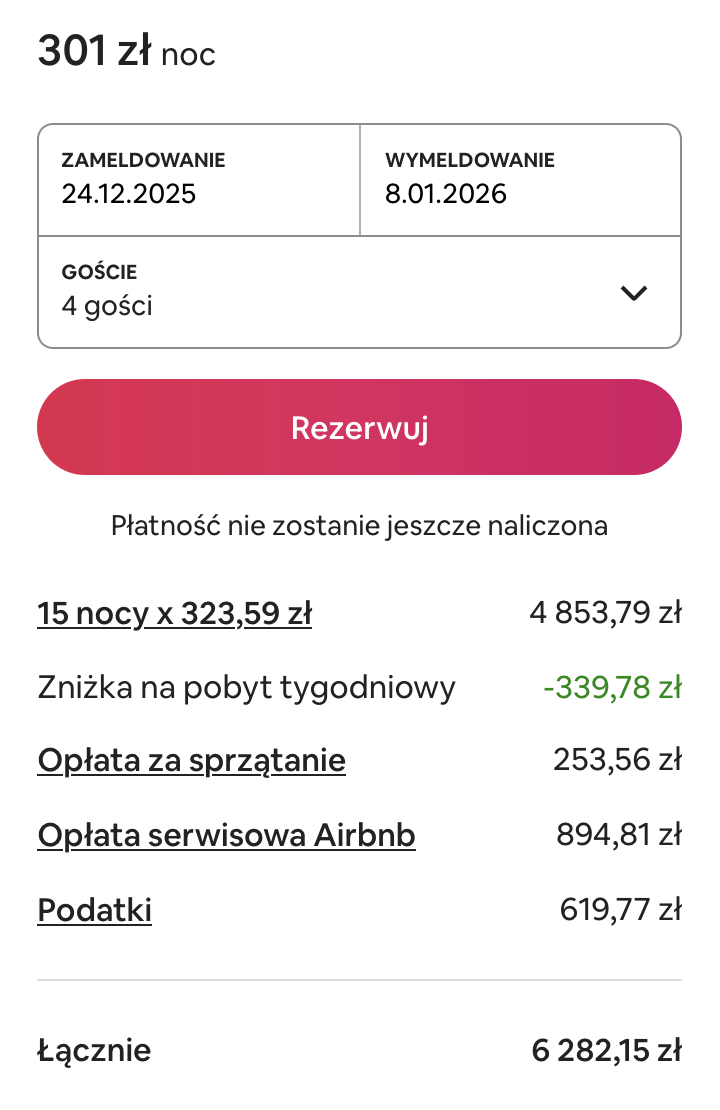Open the Opłata za sprzątanie details
Viewport: 720px width, 1110px height.
coord(191,760)
